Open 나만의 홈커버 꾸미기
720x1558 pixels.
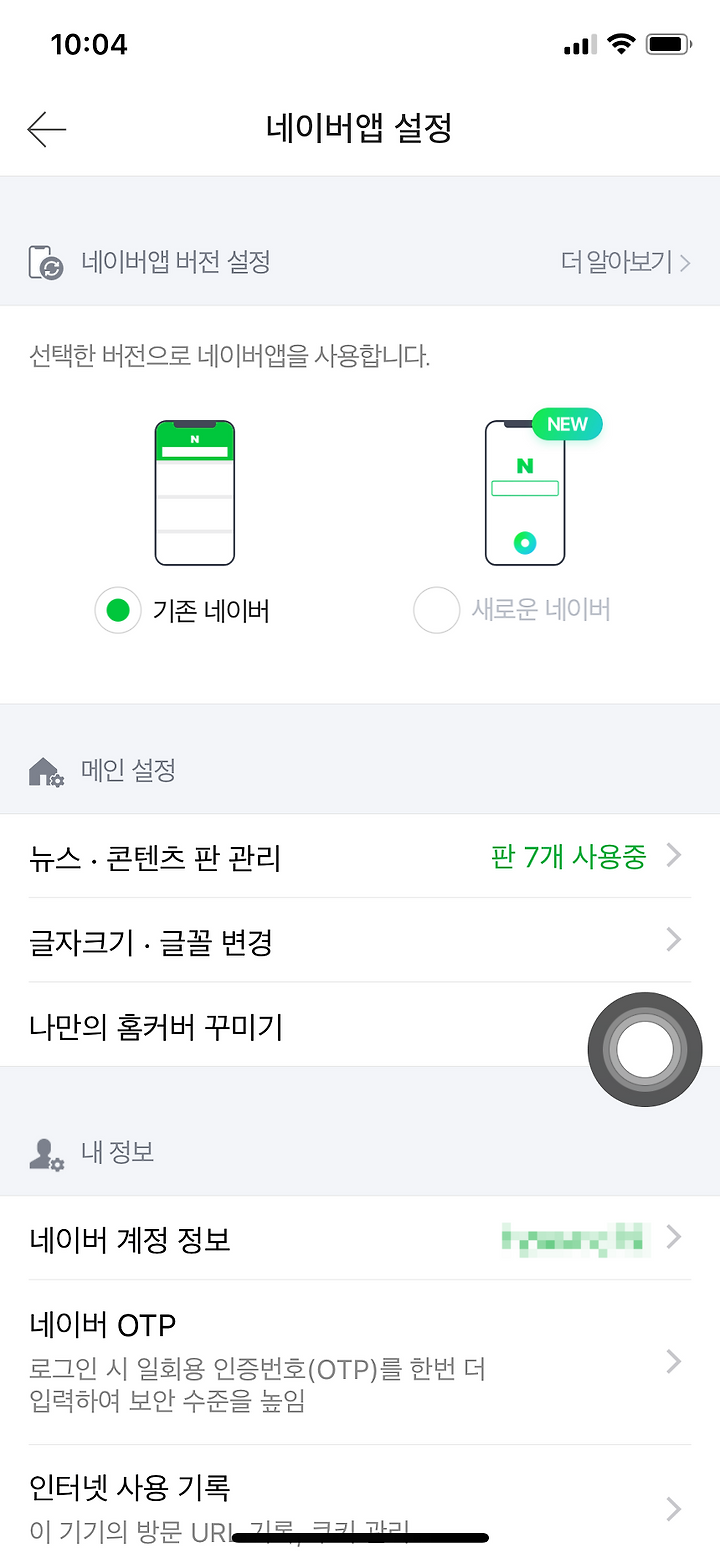tap(360, 1025)
